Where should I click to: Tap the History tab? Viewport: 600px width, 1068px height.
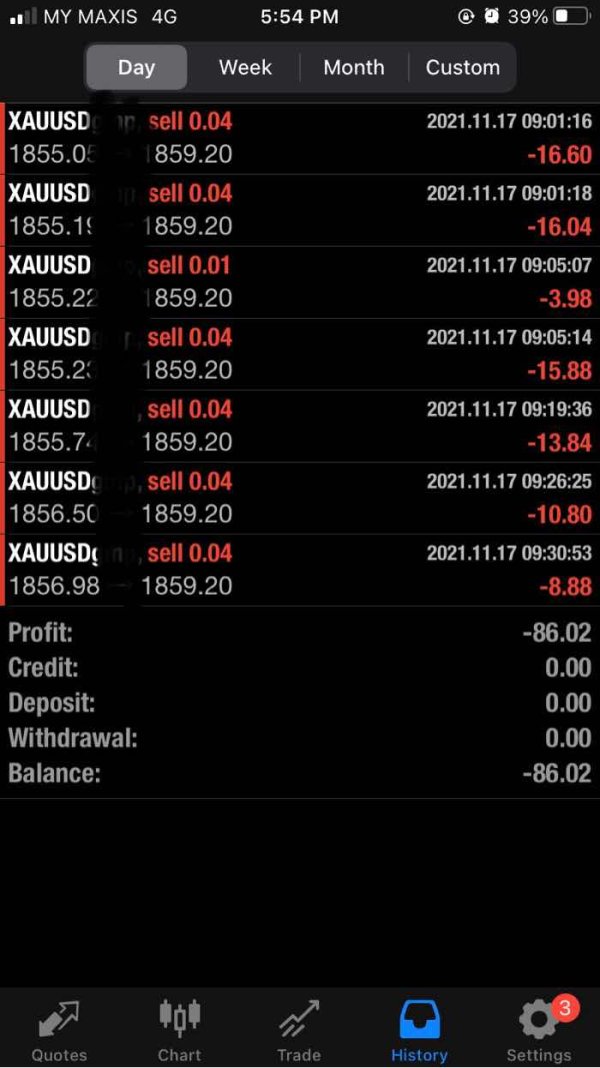click(x=419, y=1030)
